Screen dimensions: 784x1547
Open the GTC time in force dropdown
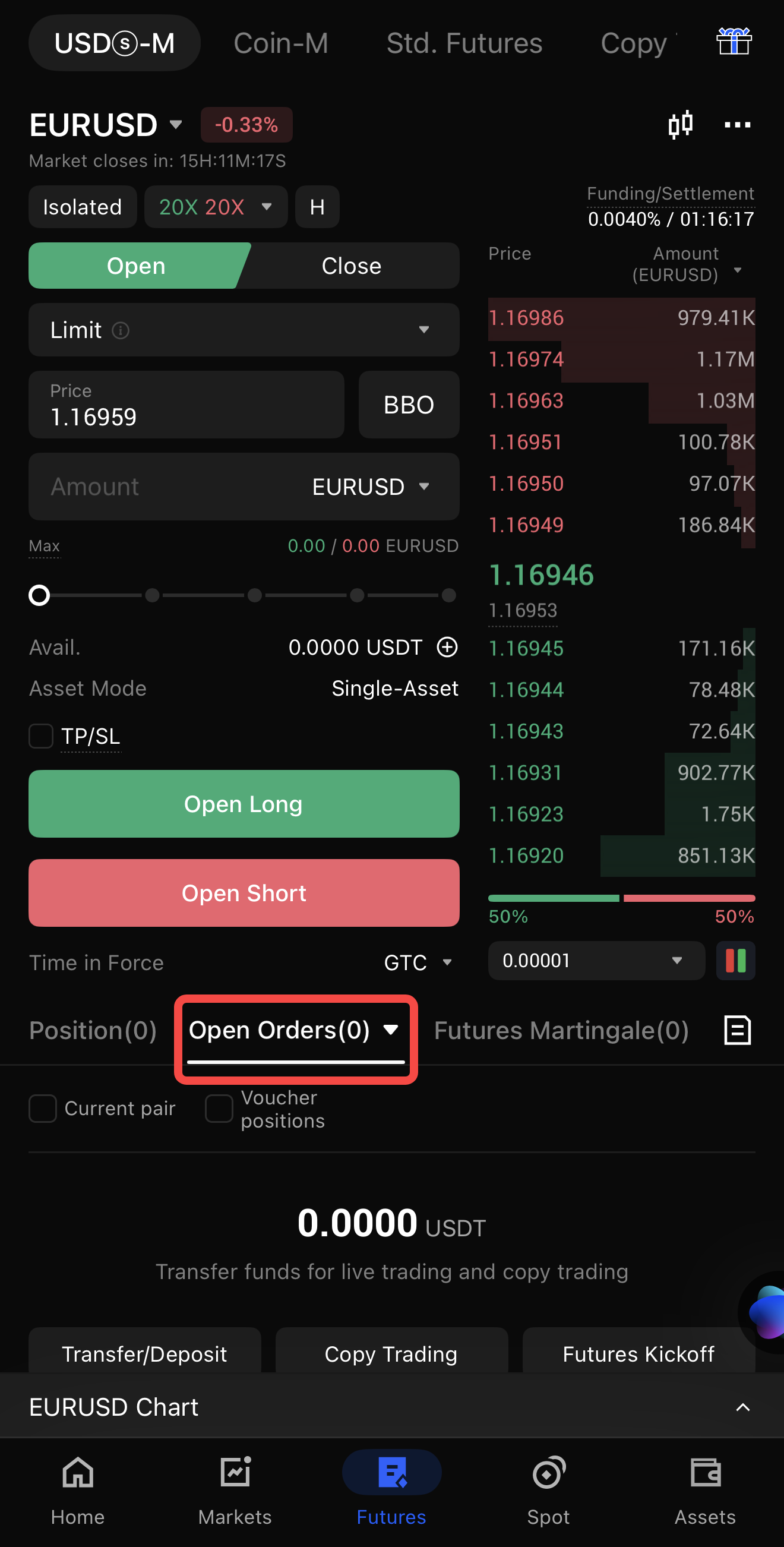[x=417, y=962]
